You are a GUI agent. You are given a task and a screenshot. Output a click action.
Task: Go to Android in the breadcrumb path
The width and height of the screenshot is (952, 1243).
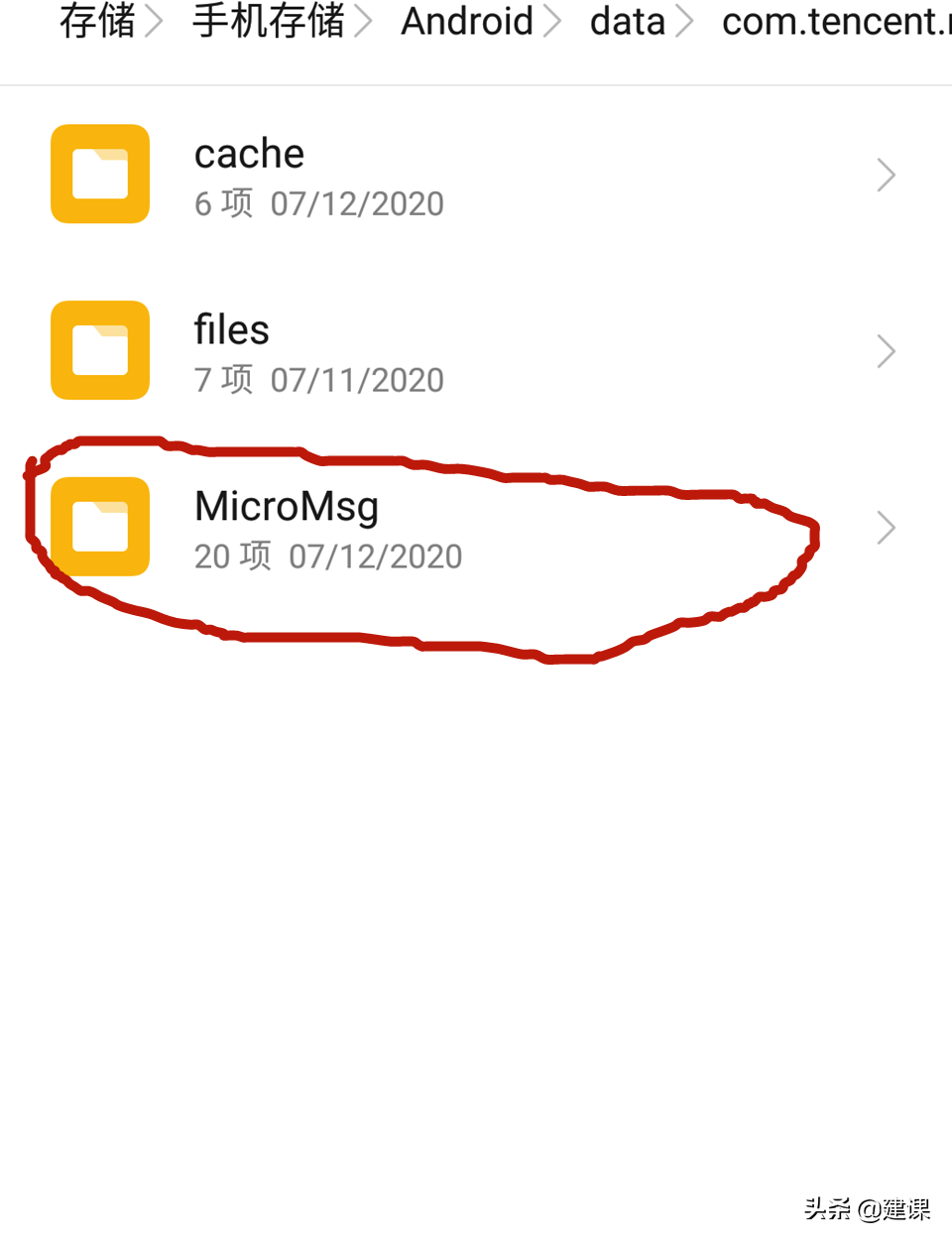click(466, 22)
